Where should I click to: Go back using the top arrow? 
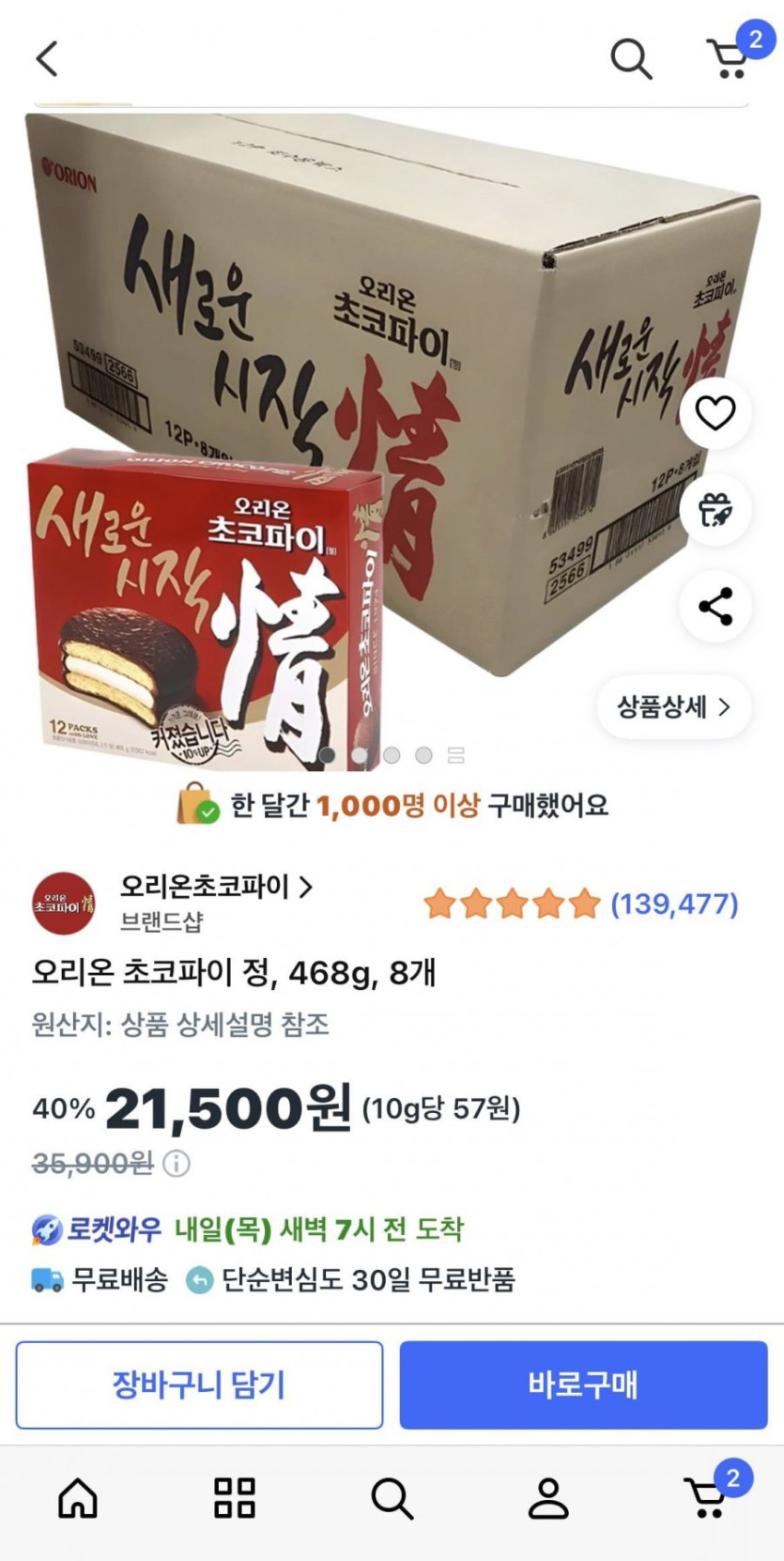[47, 58]
